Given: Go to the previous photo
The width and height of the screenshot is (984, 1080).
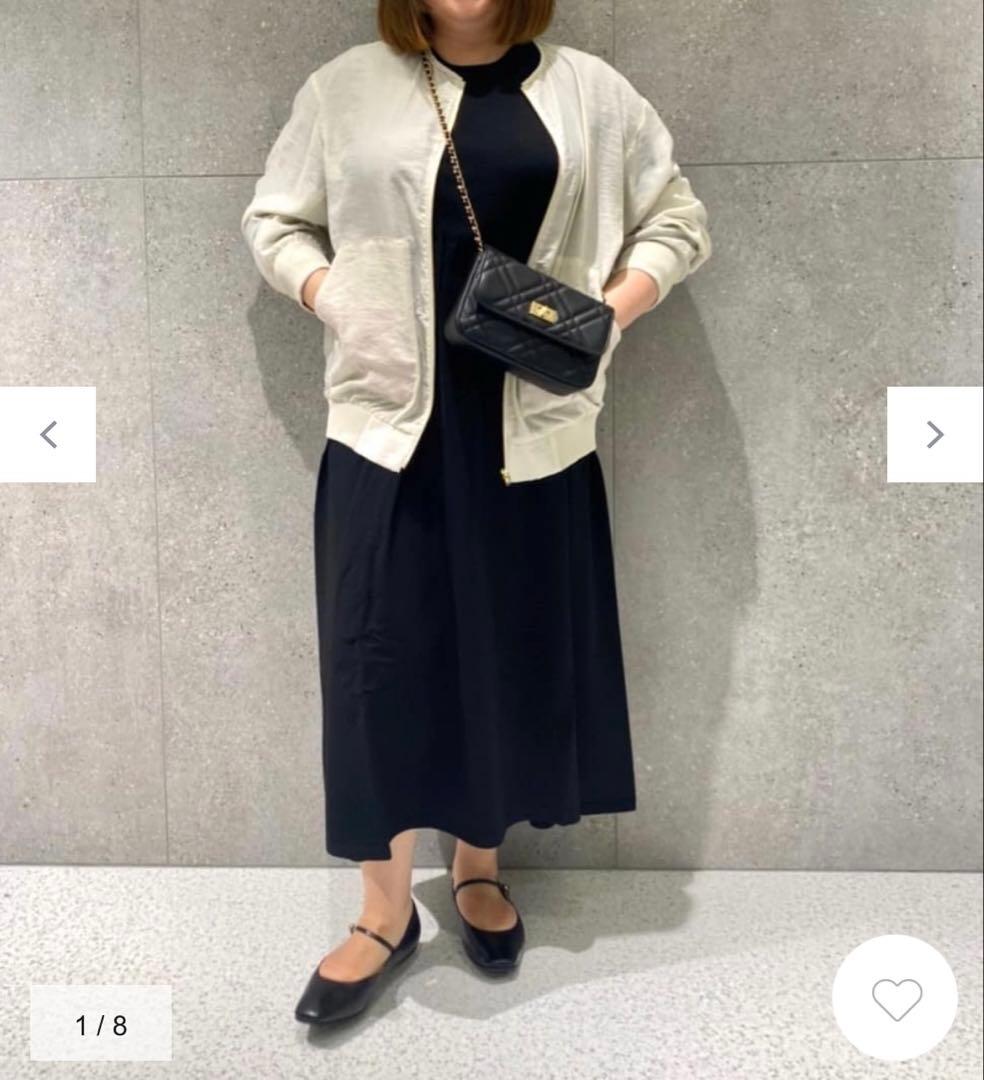Looking at the screenshot, I should 48,434.
